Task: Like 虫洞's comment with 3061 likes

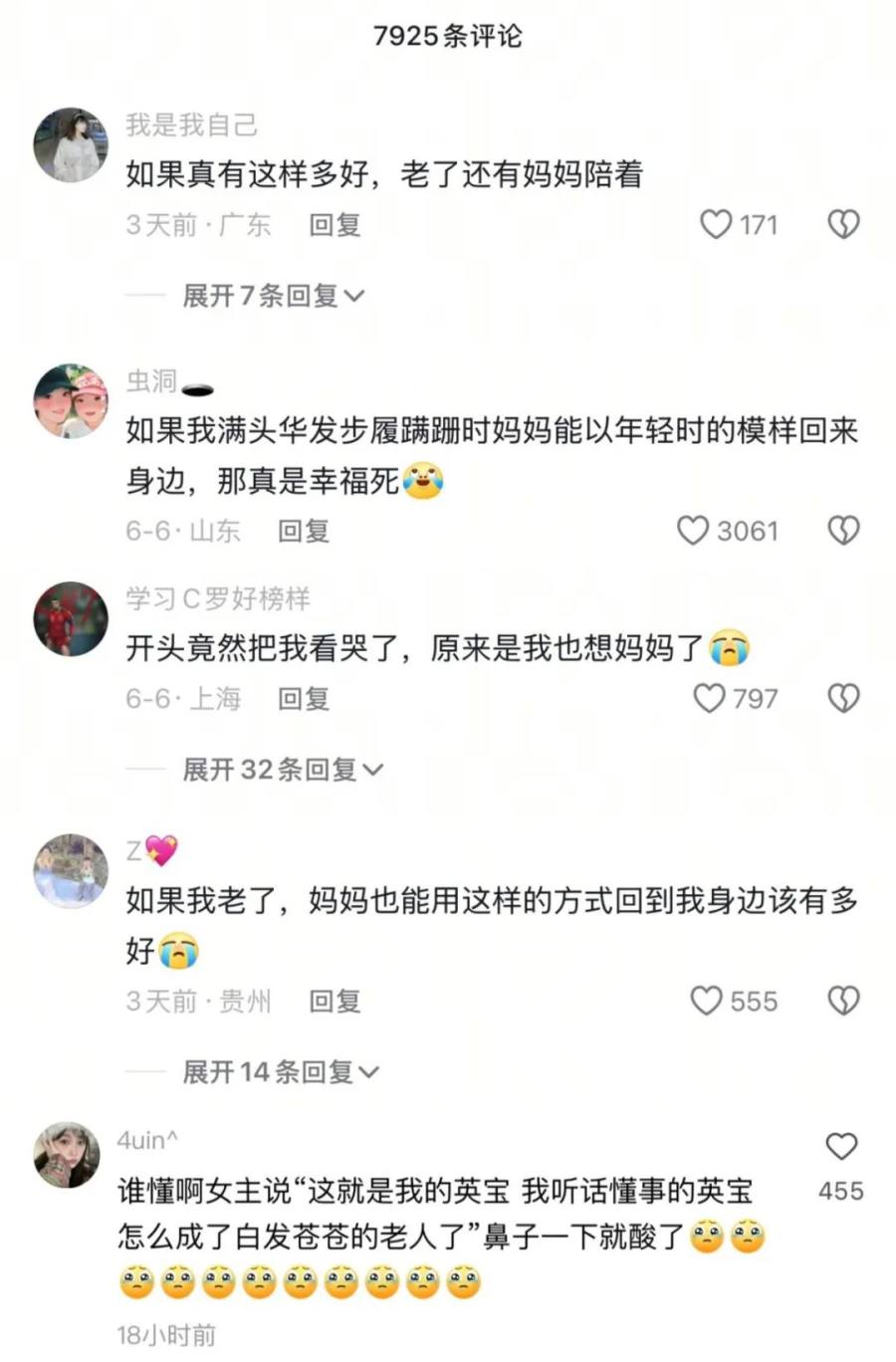Action: pos(693,531)
